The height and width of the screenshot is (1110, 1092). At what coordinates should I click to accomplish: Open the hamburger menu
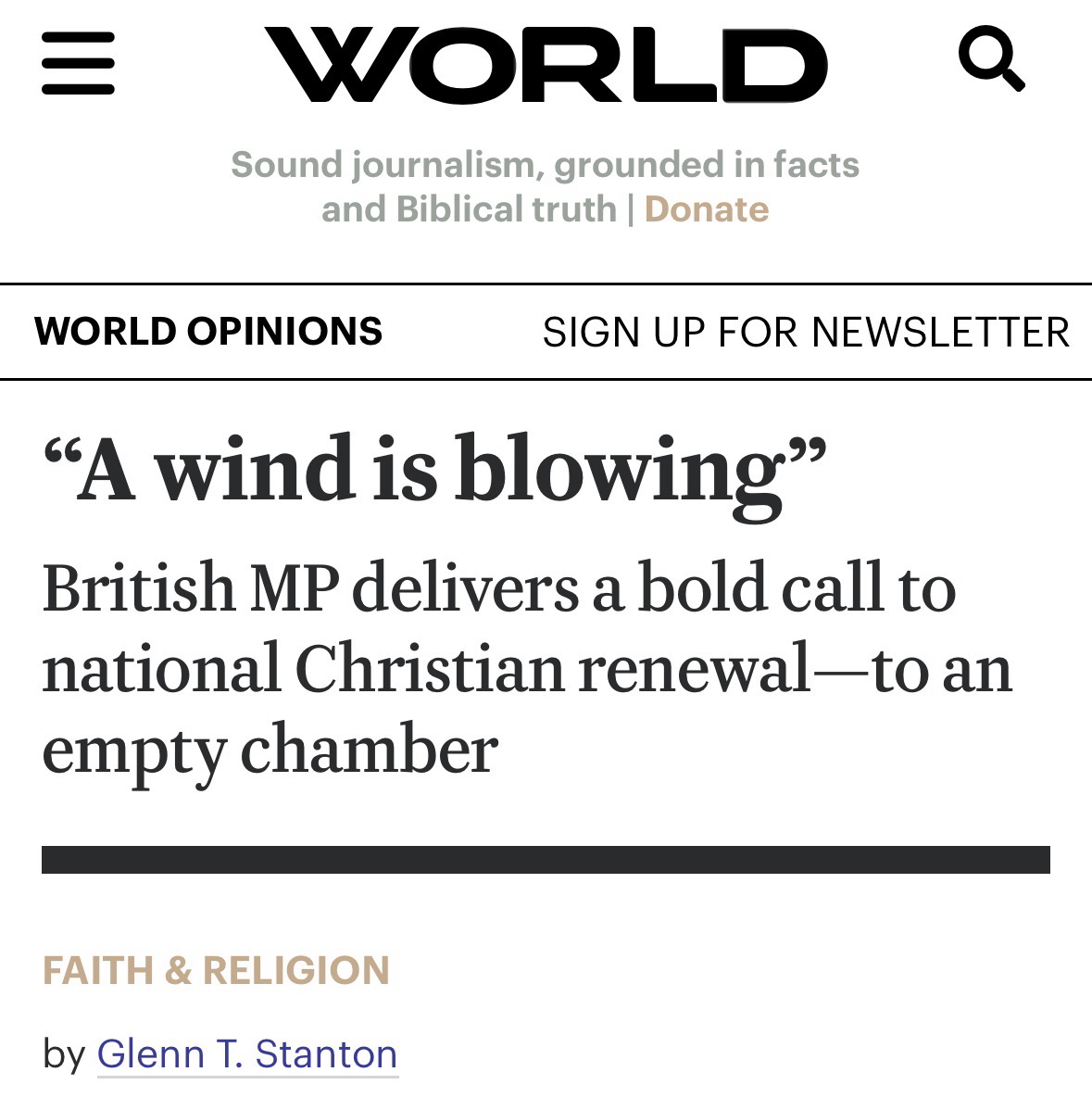[x=78, y=63]
